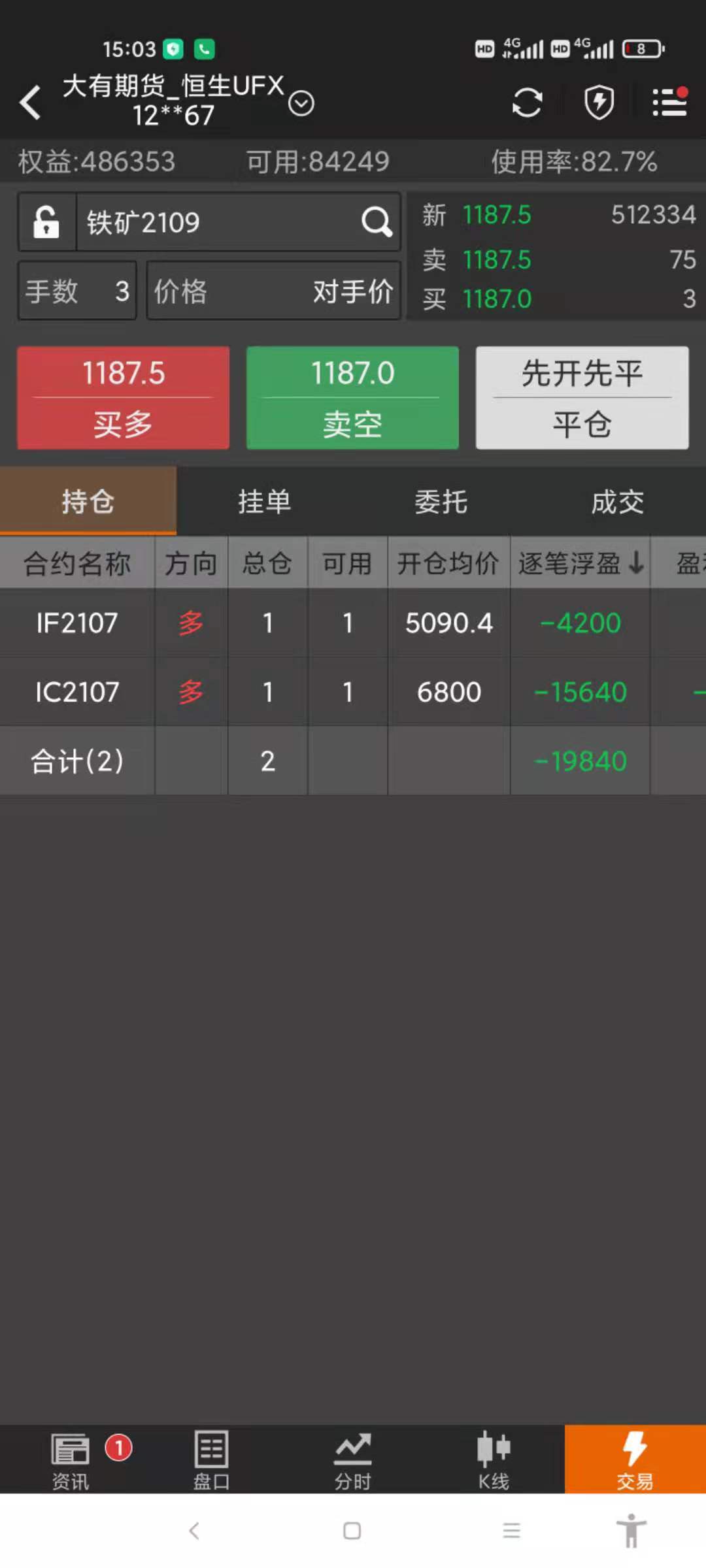Tap 卖空 at 1187.0
The width and height of the screenshot is (706, 1568).
point(352,397)
